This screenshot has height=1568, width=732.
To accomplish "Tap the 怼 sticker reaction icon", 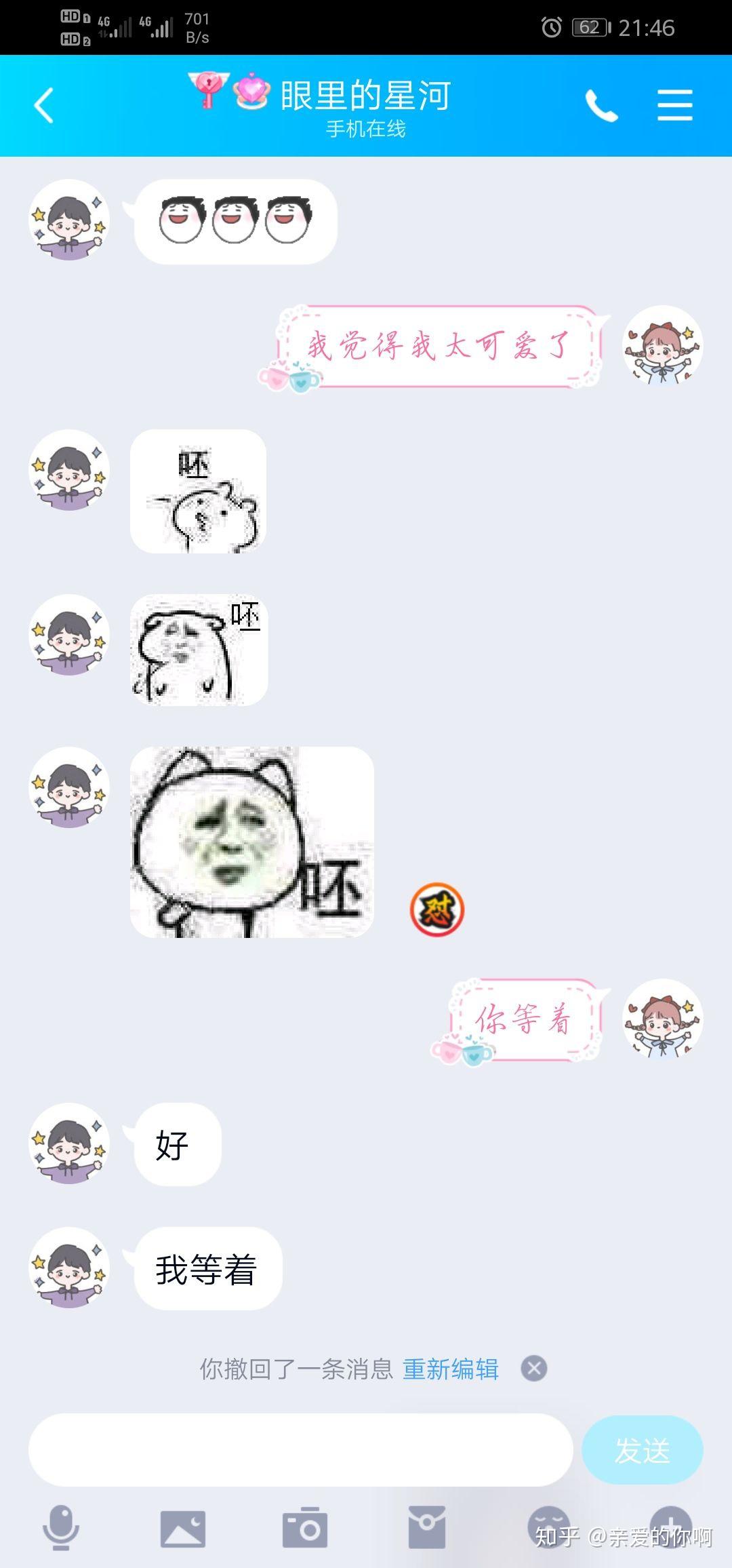I will pos(437,909).
